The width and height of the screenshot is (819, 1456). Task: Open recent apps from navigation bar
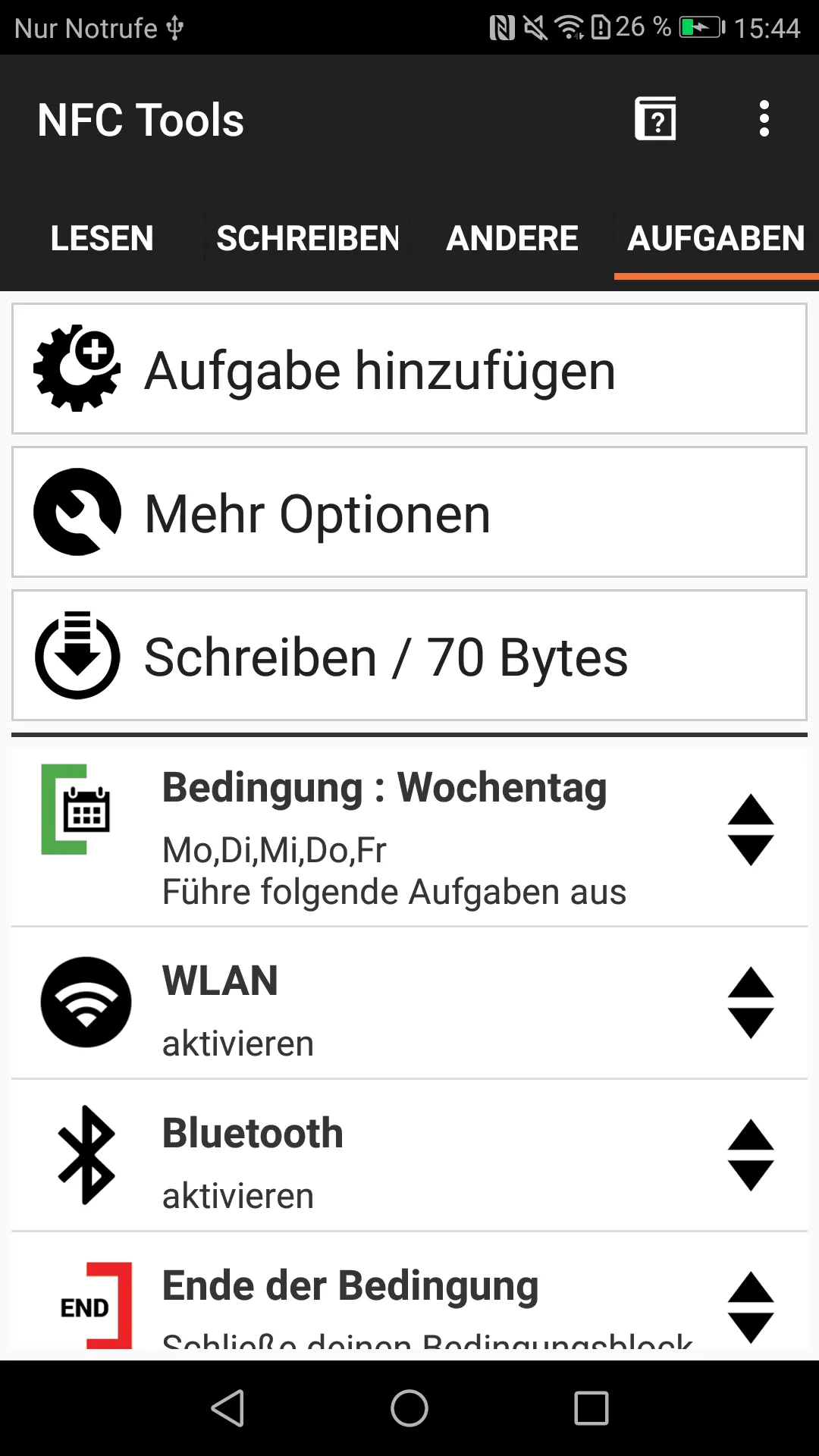tap(591, 1408)
